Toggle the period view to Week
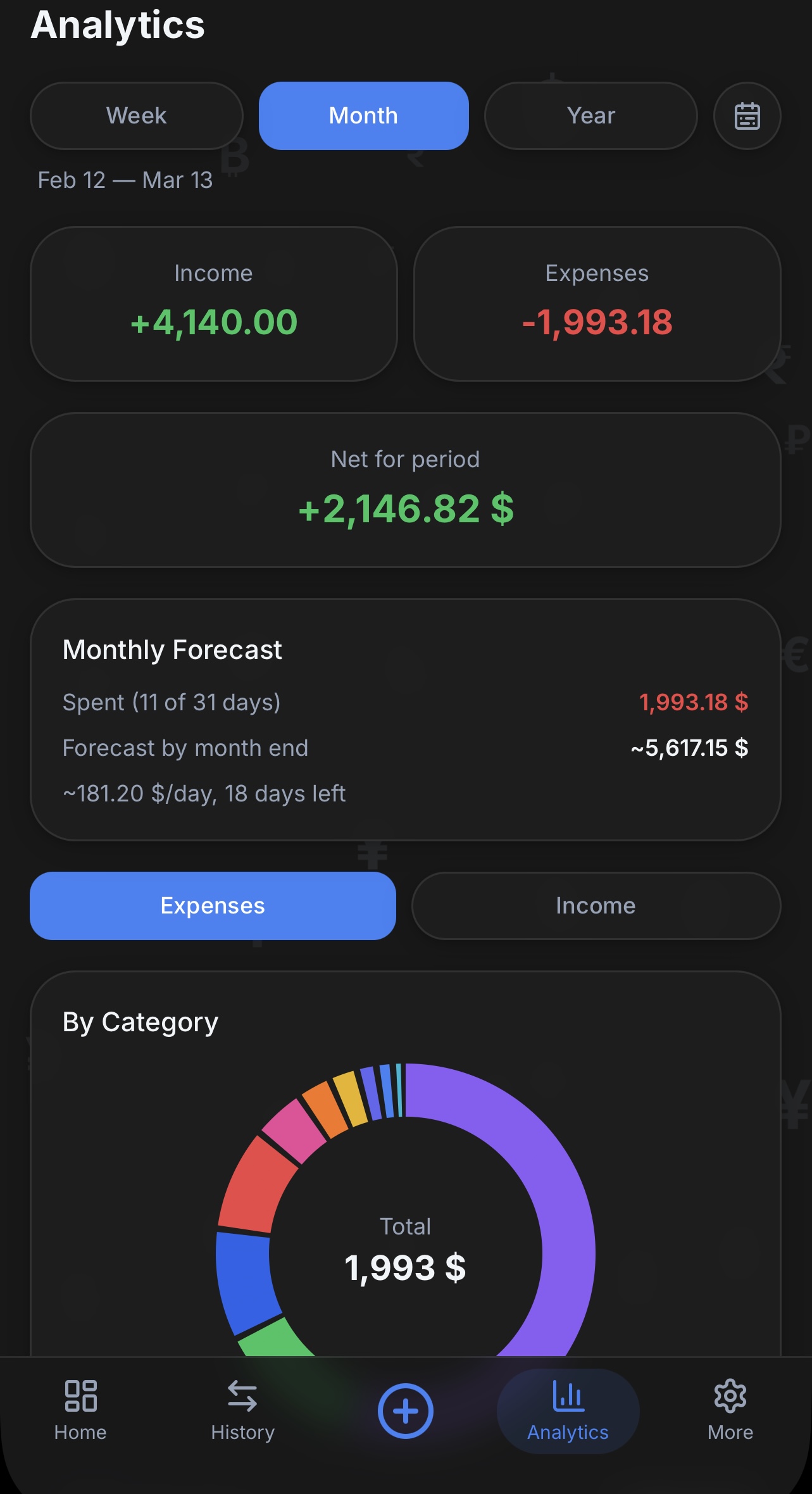 (136, 115)
